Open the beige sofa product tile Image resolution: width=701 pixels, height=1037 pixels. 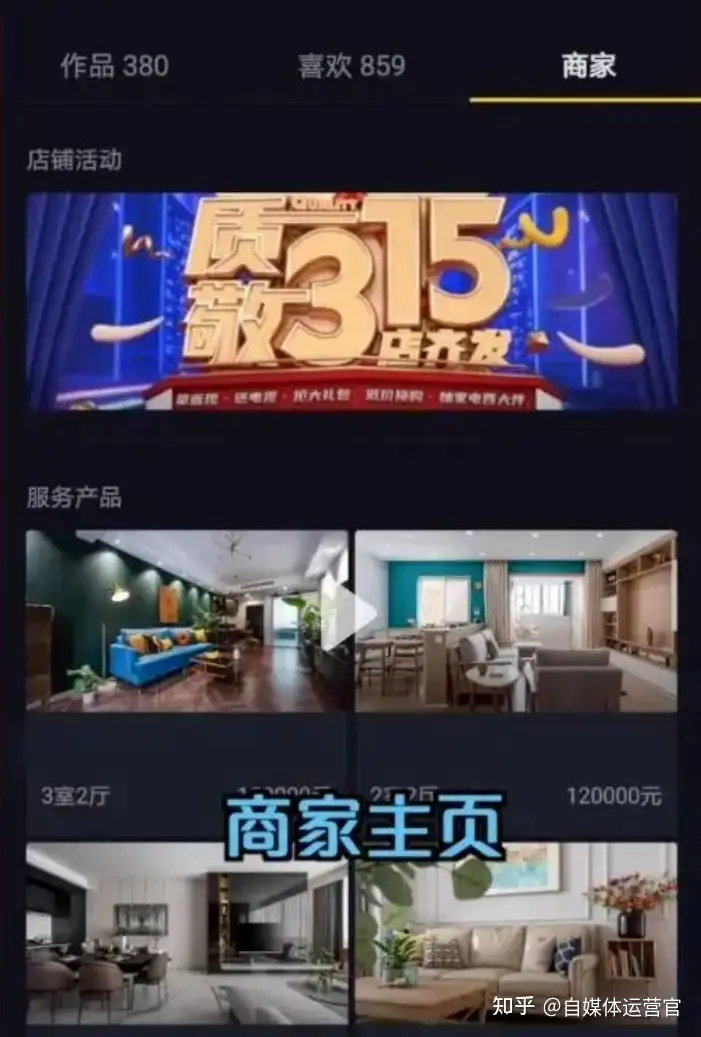(516, 935)
